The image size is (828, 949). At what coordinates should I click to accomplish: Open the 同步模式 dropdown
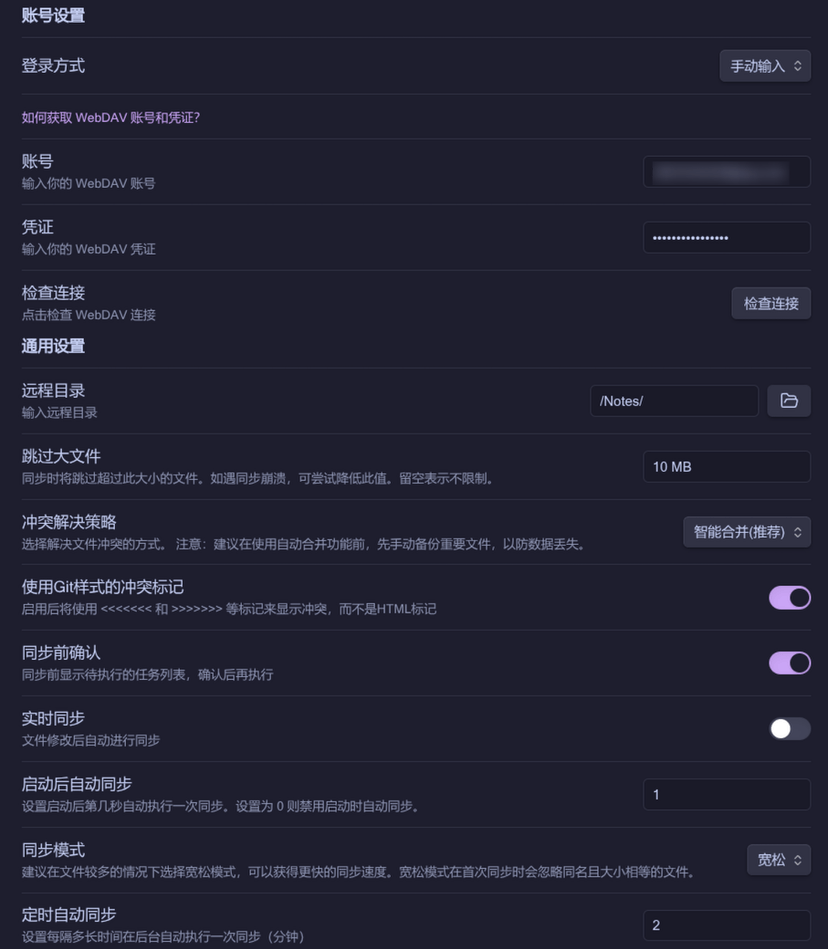(778, 860)
